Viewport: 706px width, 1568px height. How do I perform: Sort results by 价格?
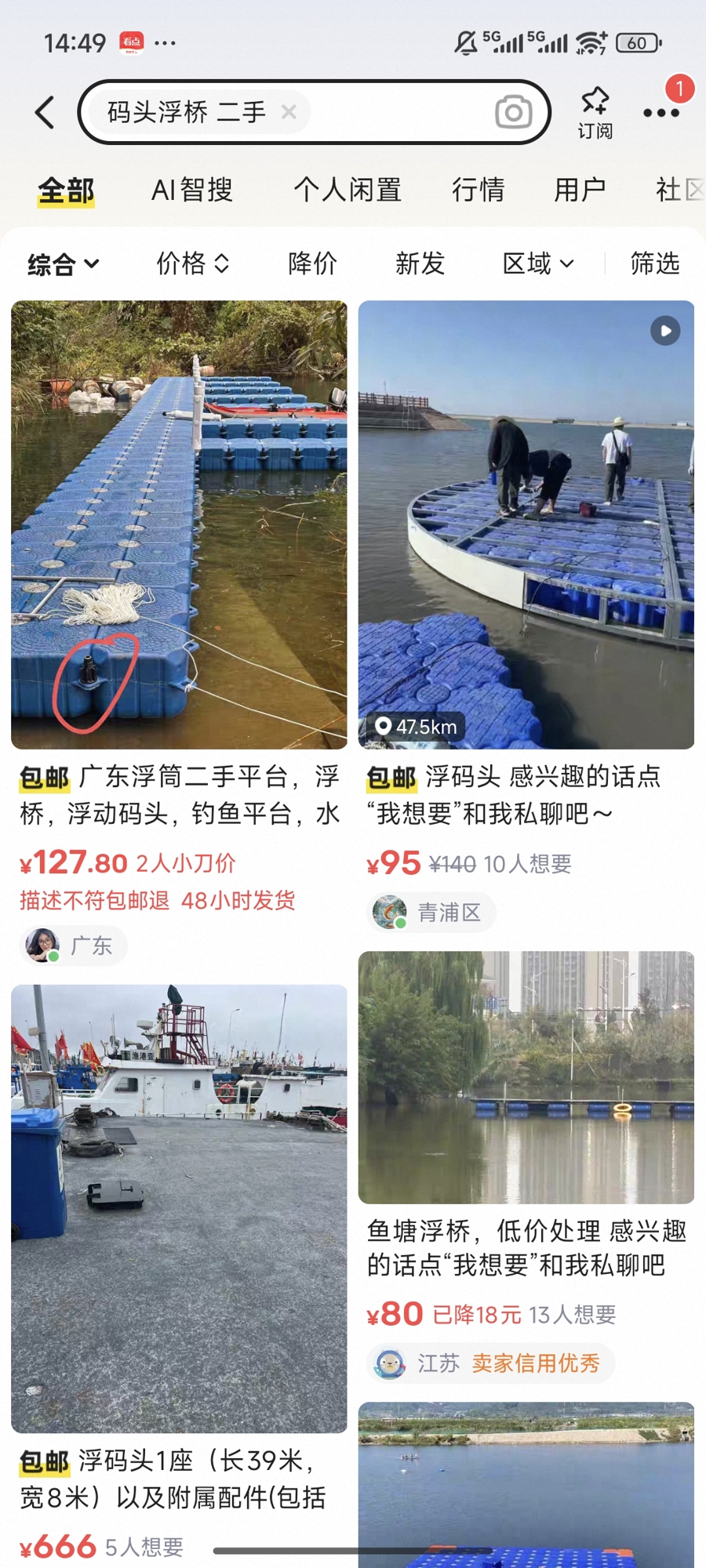[x=192, y=264]
